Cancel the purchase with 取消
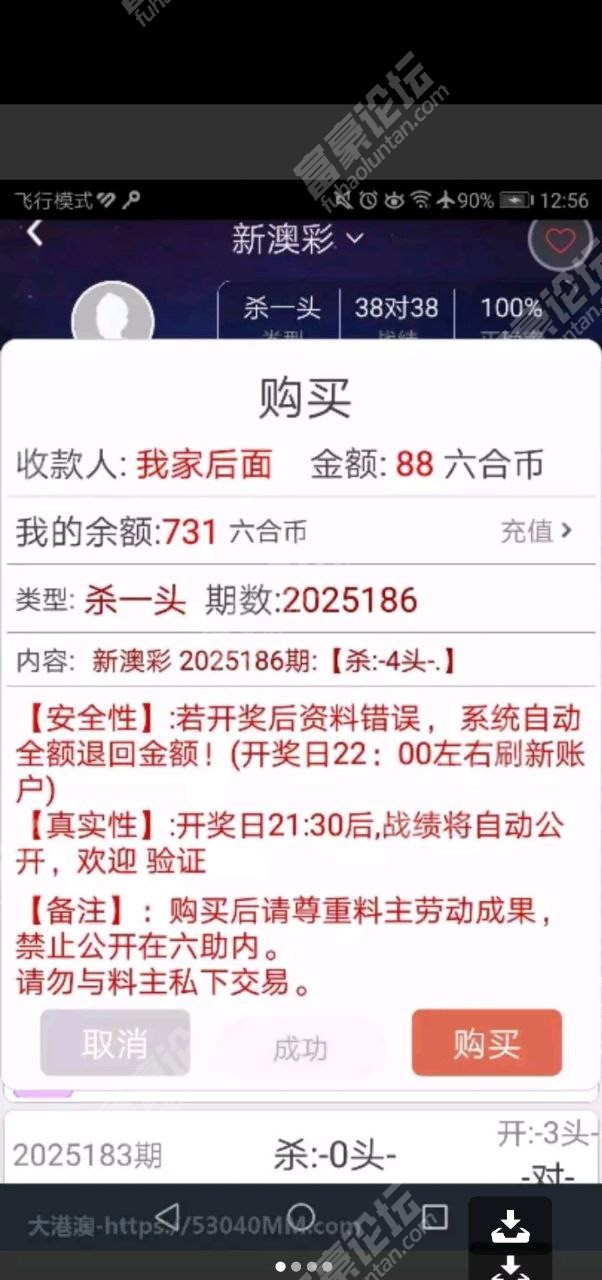The width and height of the screenshot is (602, 1280). click(115, 1043)
